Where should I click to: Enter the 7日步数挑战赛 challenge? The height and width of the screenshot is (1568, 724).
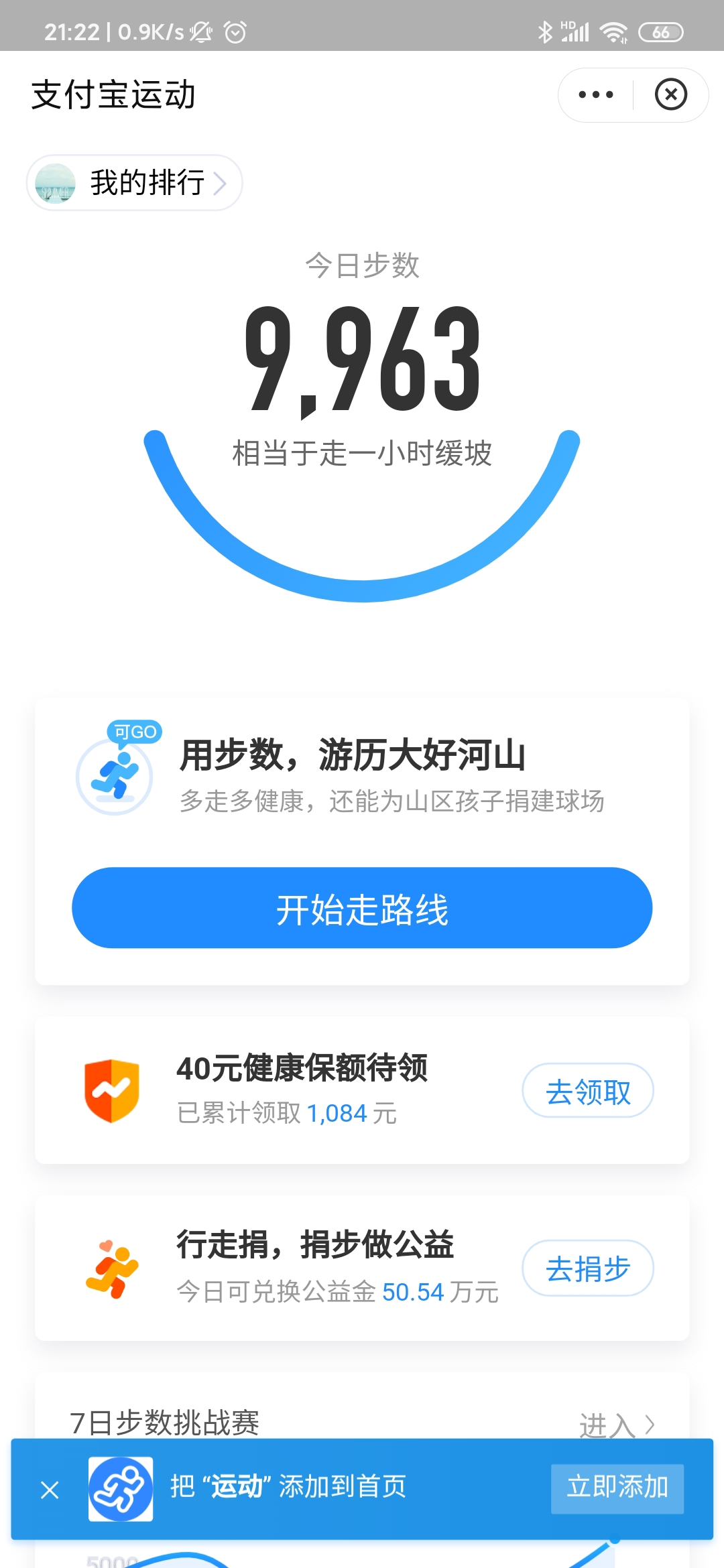coord(617,1425)
